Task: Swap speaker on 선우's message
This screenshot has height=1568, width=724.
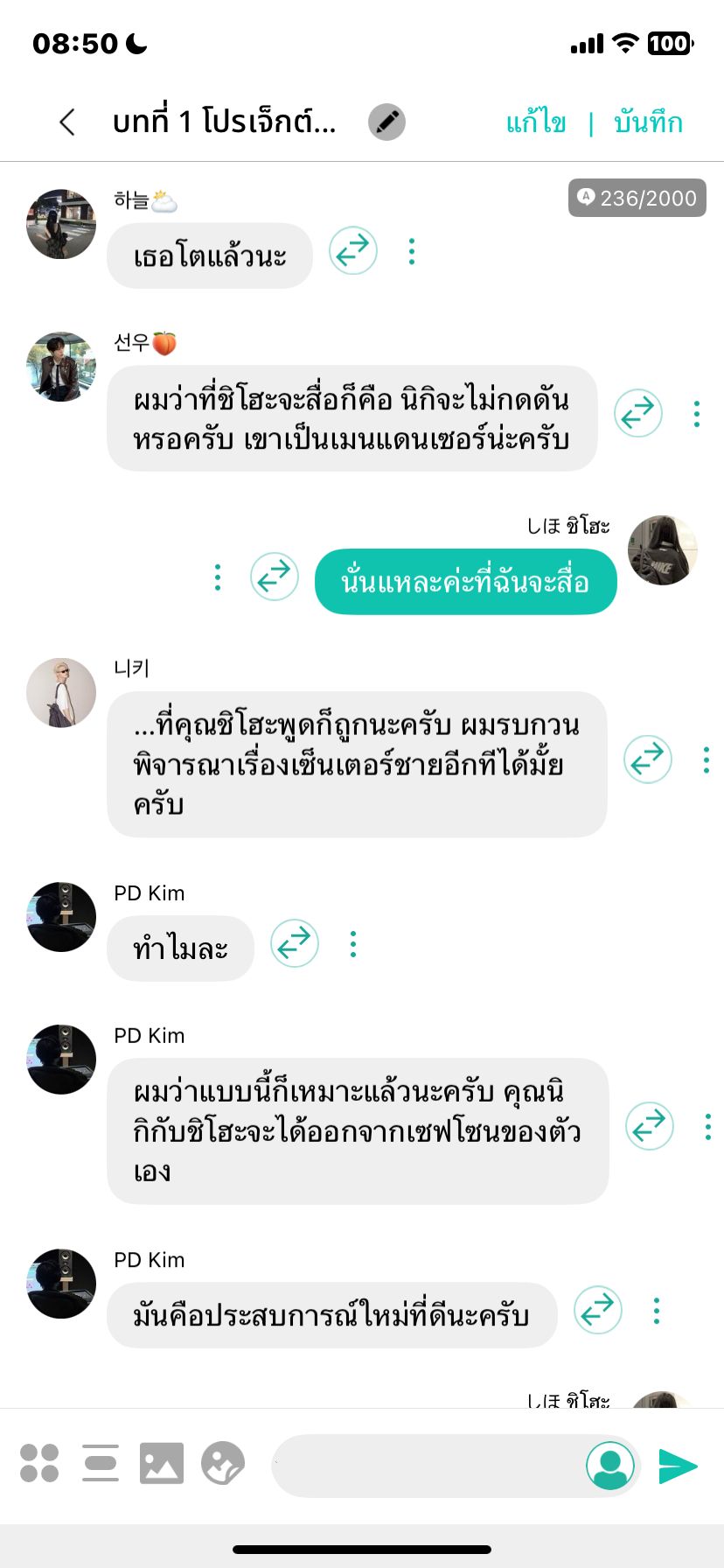Action: (x=638, y=413)
